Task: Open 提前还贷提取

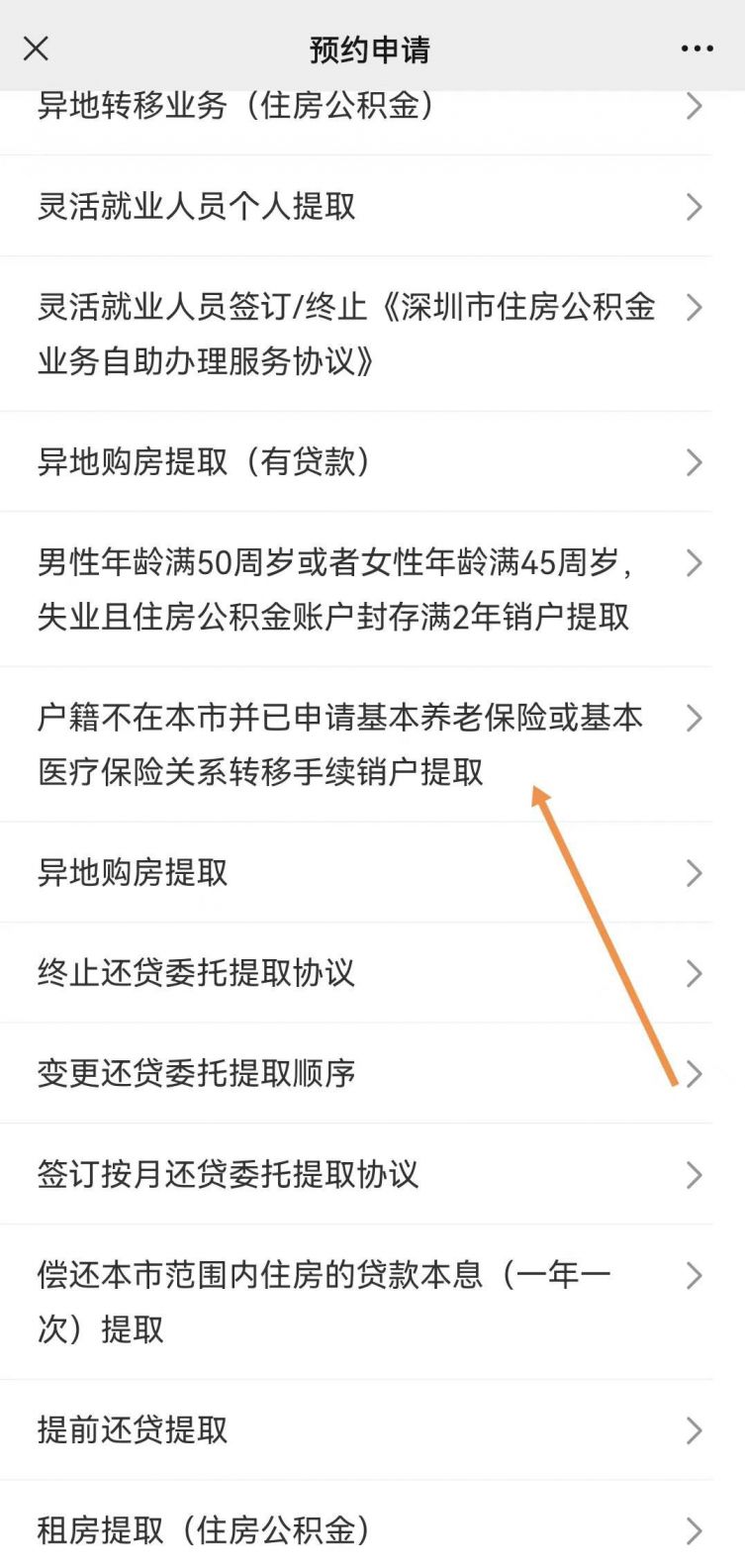Action: click(356, 1429)
